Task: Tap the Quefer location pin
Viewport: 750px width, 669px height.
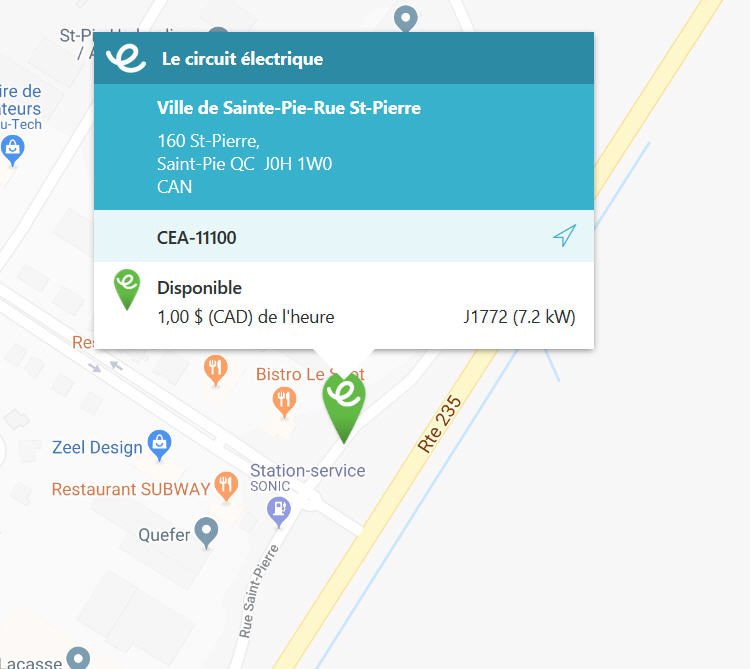Action: [x=206, y=533]
